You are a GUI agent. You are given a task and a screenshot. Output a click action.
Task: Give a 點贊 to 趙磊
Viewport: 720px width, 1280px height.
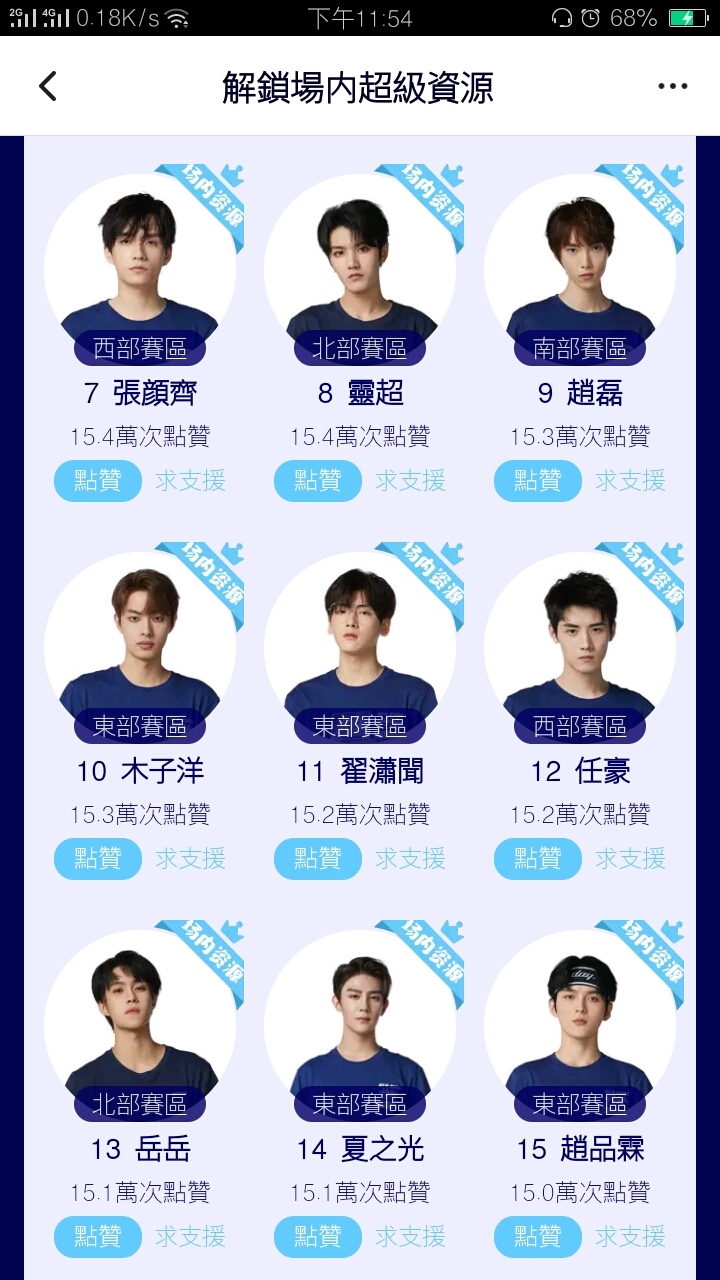point(538,481)
